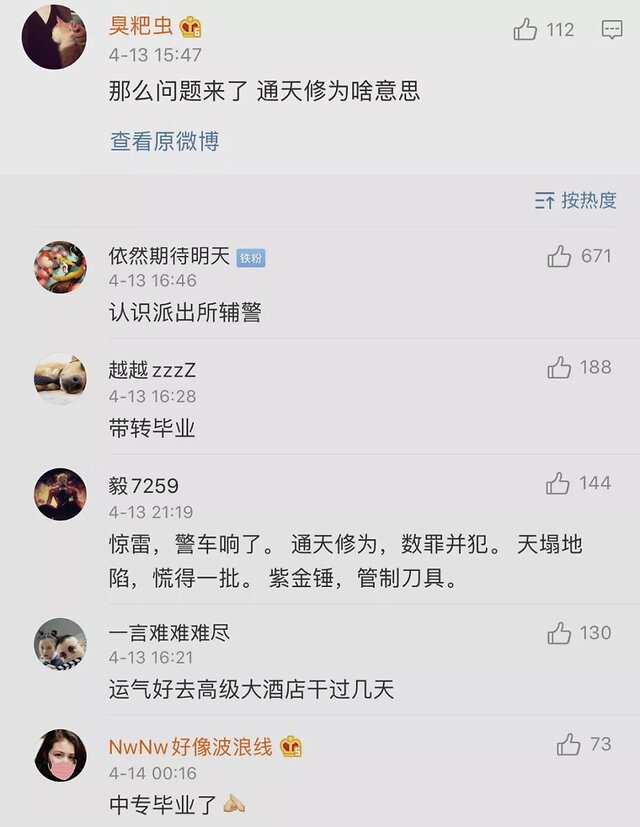Change sorting with 按热度
This screenshot has width=640, height=827.
pos(576,200)
